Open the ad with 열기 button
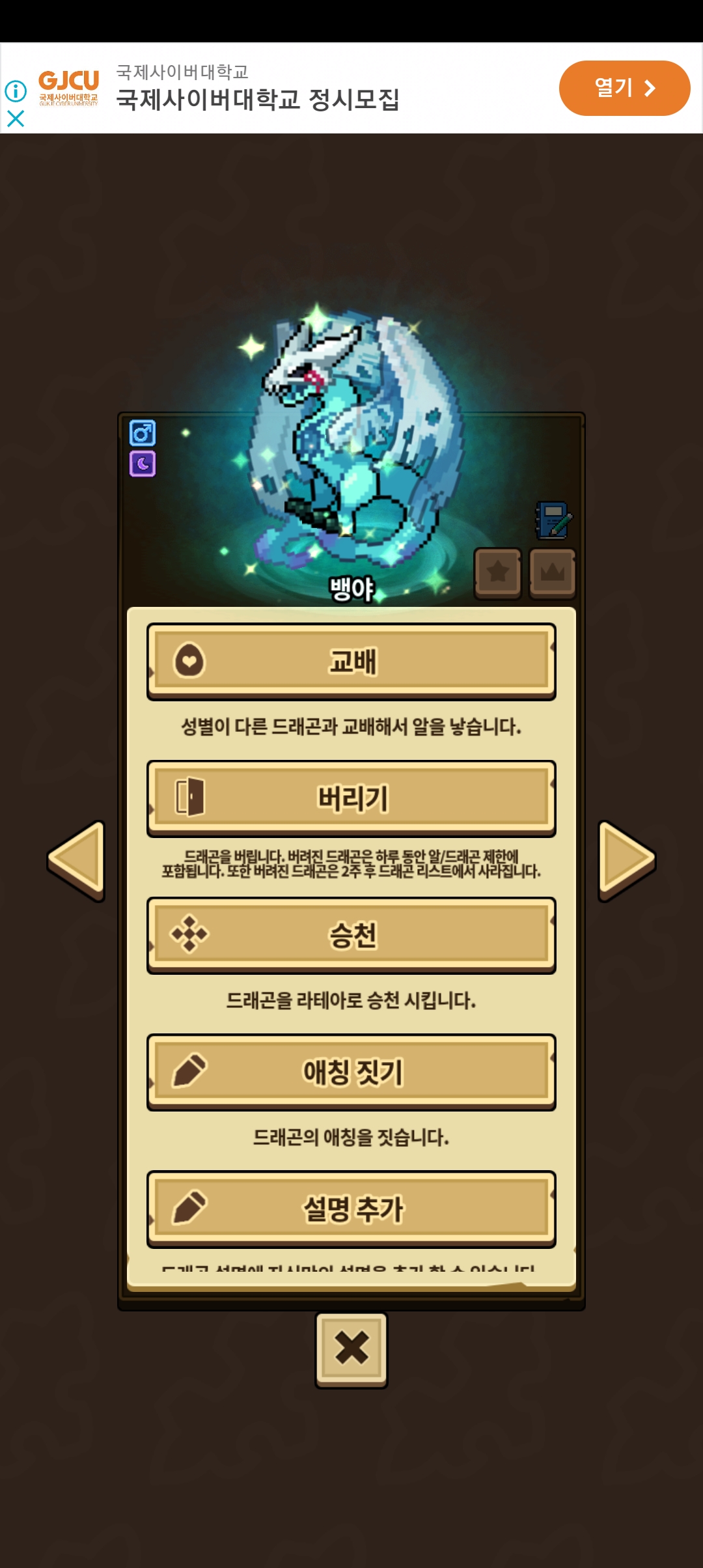Screen dimensions: 703x1568 [624, 88]
